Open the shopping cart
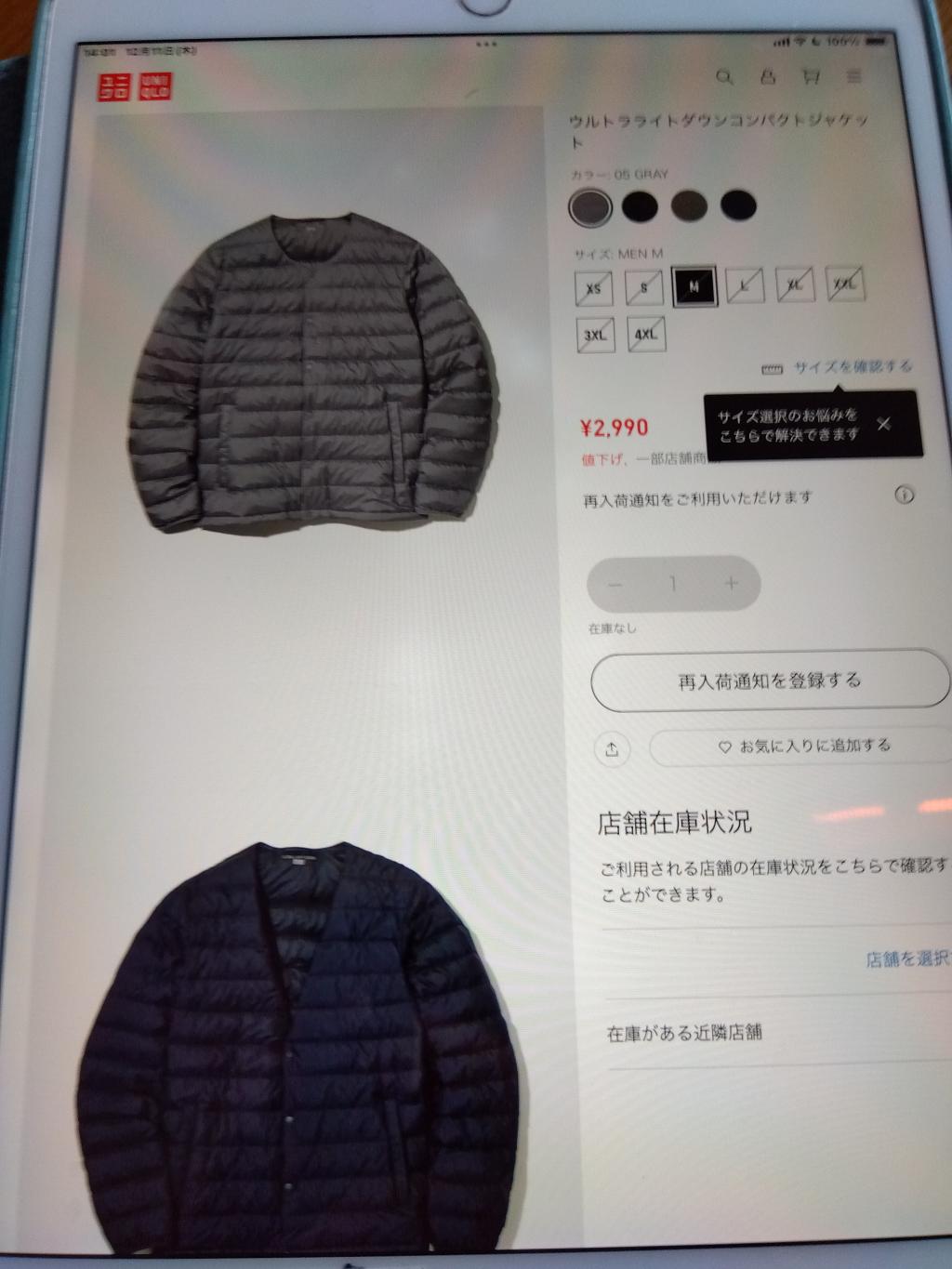Viewport: 952px width, 1269px height. click(x=811, y=77)
